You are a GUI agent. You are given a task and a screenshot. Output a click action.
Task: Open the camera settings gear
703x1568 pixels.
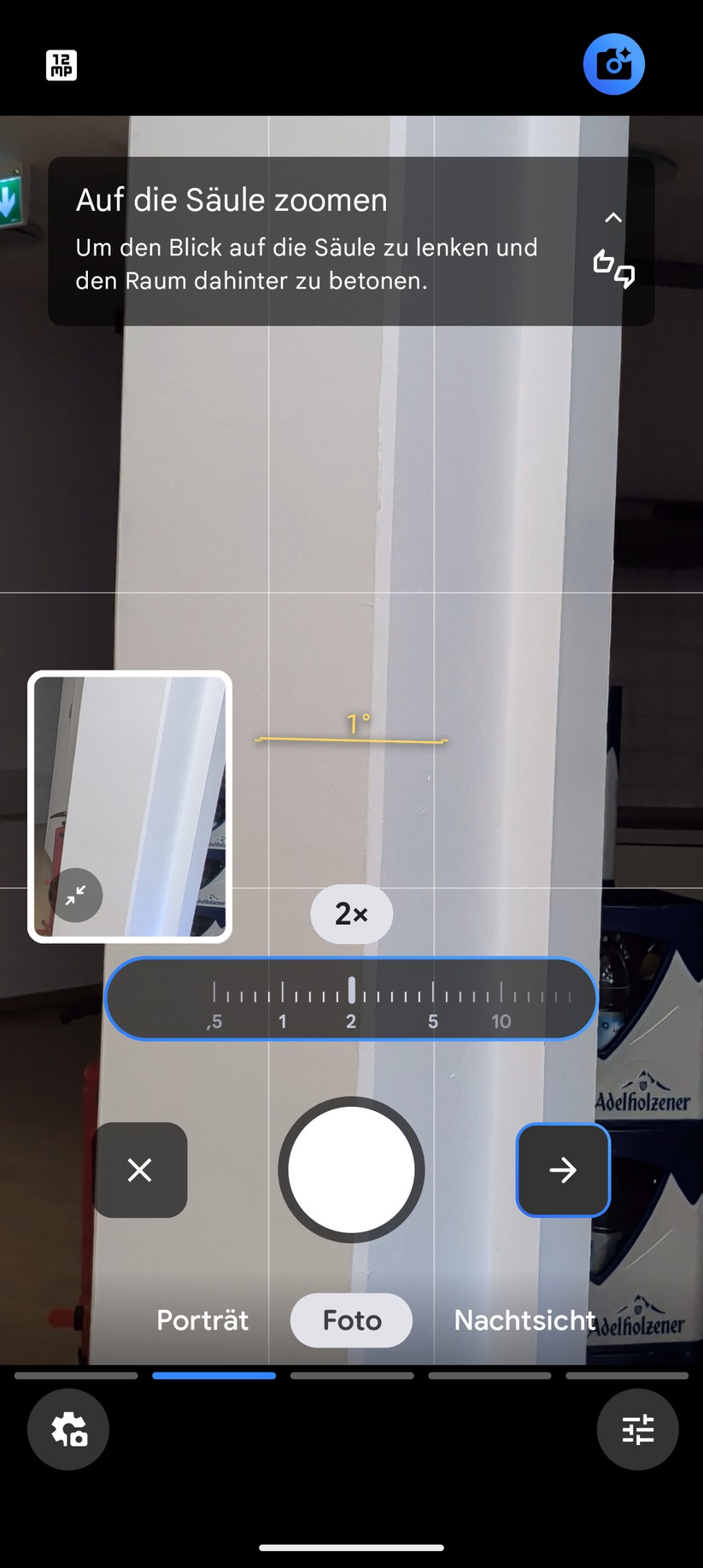(68, 1429)
